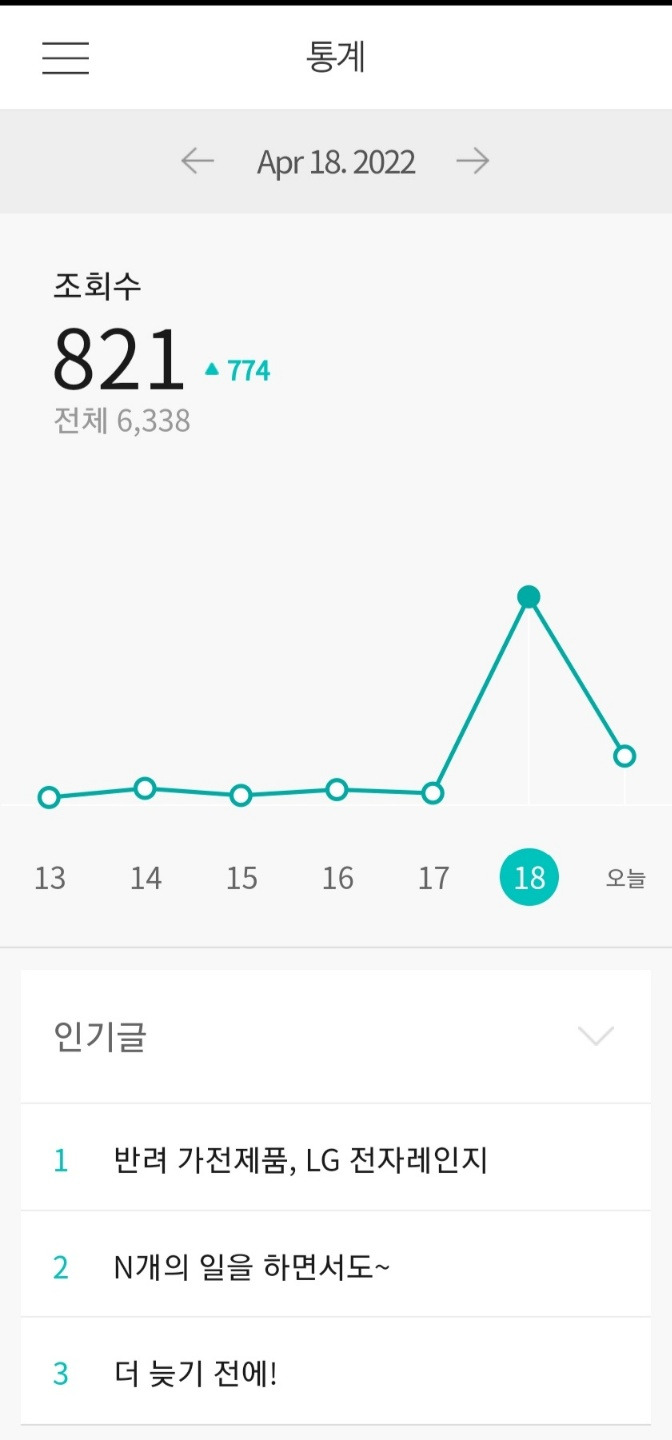The width and height of the screenshot is (672, 1440).
Task: Select day 14 on the chart
Action: 145,878
